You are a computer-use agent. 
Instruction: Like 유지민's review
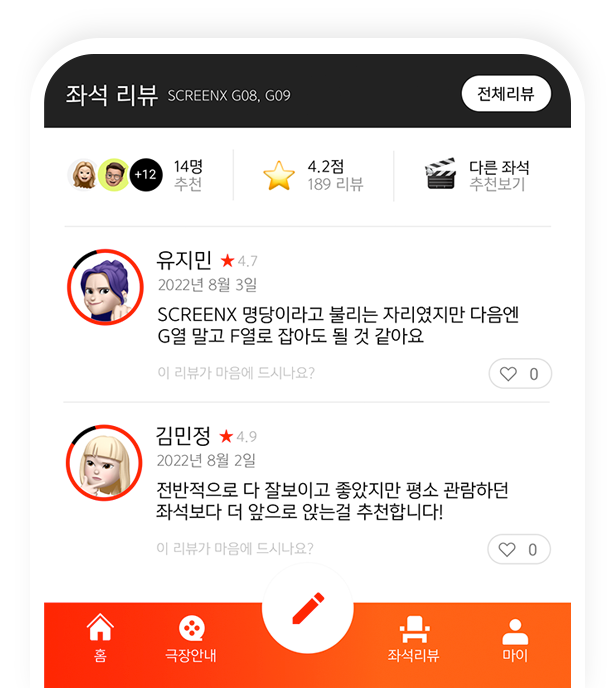pyautogui.click(x=519, y=374)
